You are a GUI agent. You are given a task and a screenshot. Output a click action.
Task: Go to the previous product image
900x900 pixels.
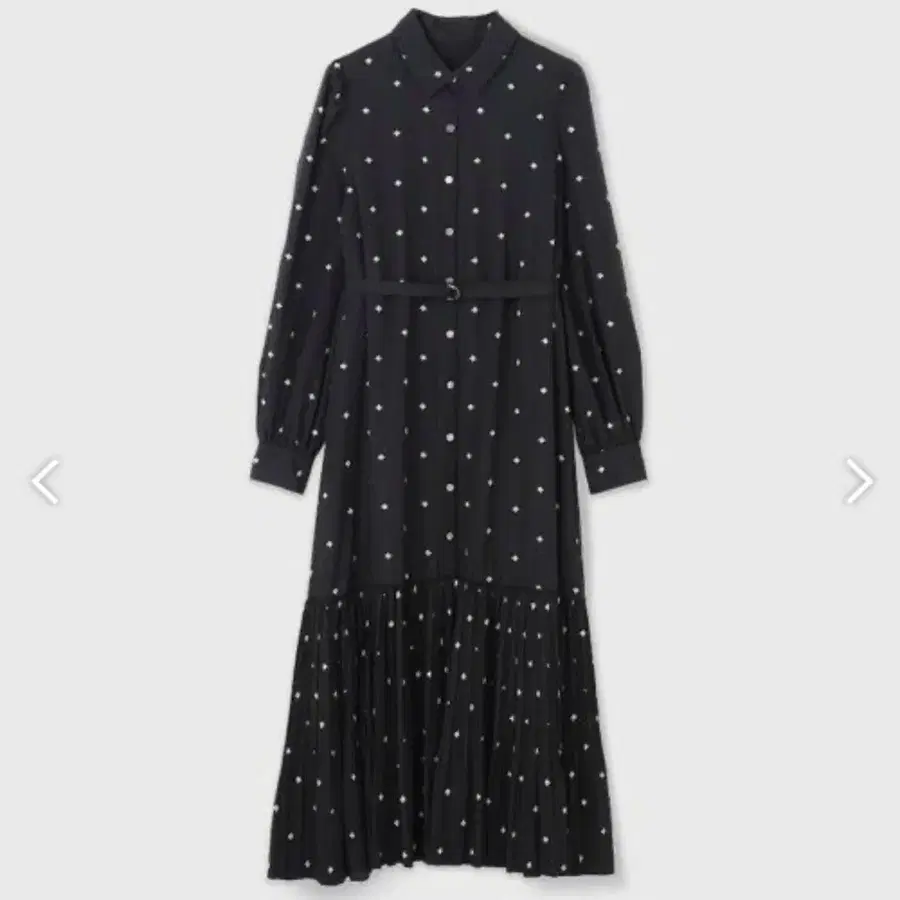[45, 481]
